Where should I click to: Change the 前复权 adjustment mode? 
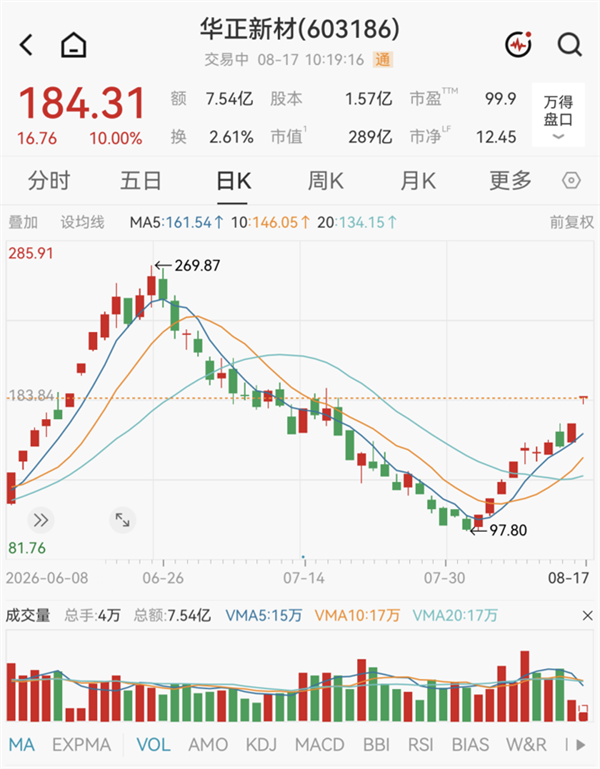pyautogui.click(x=572, y=223)
